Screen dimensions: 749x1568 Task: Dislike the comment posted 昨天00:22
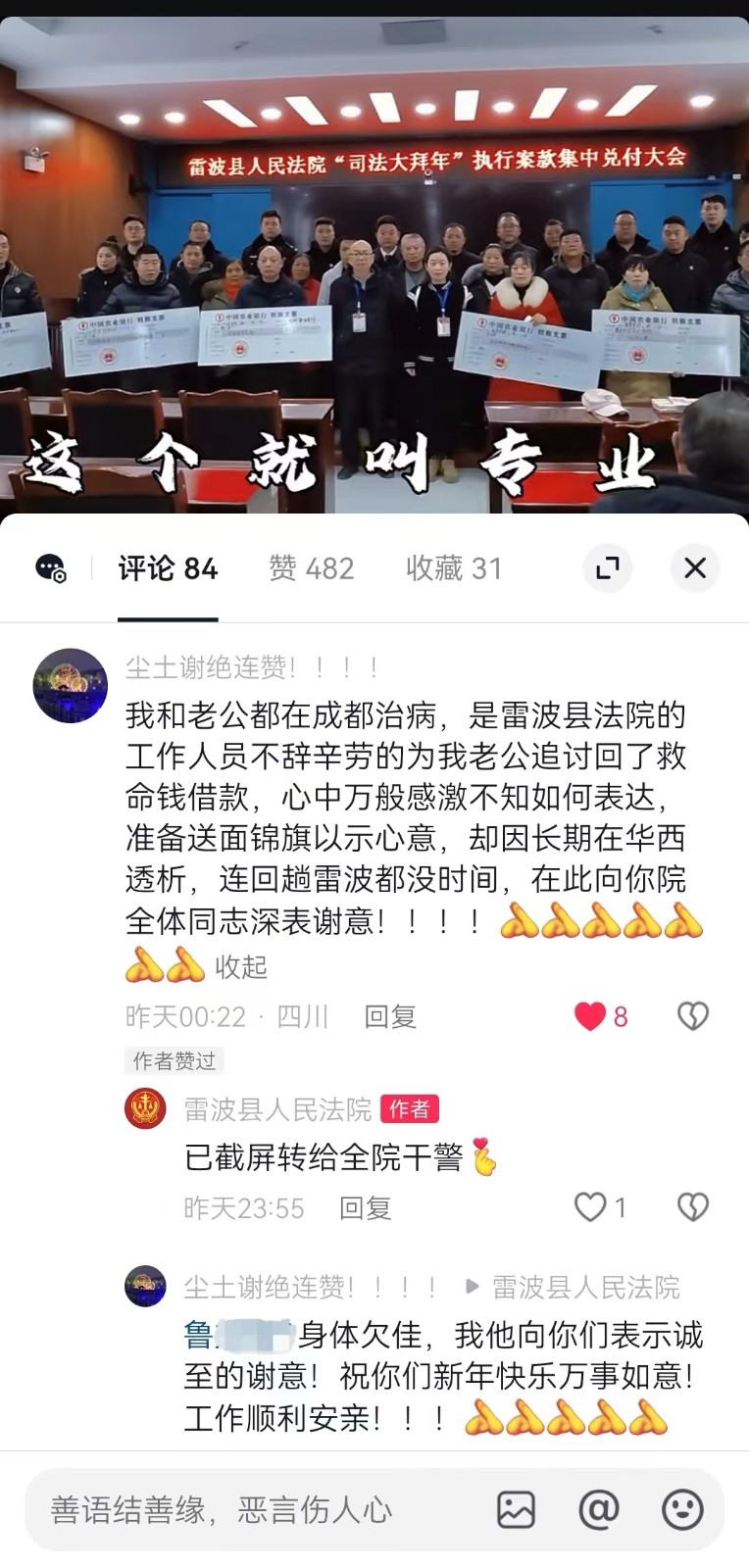click(x=692, y=1016)
